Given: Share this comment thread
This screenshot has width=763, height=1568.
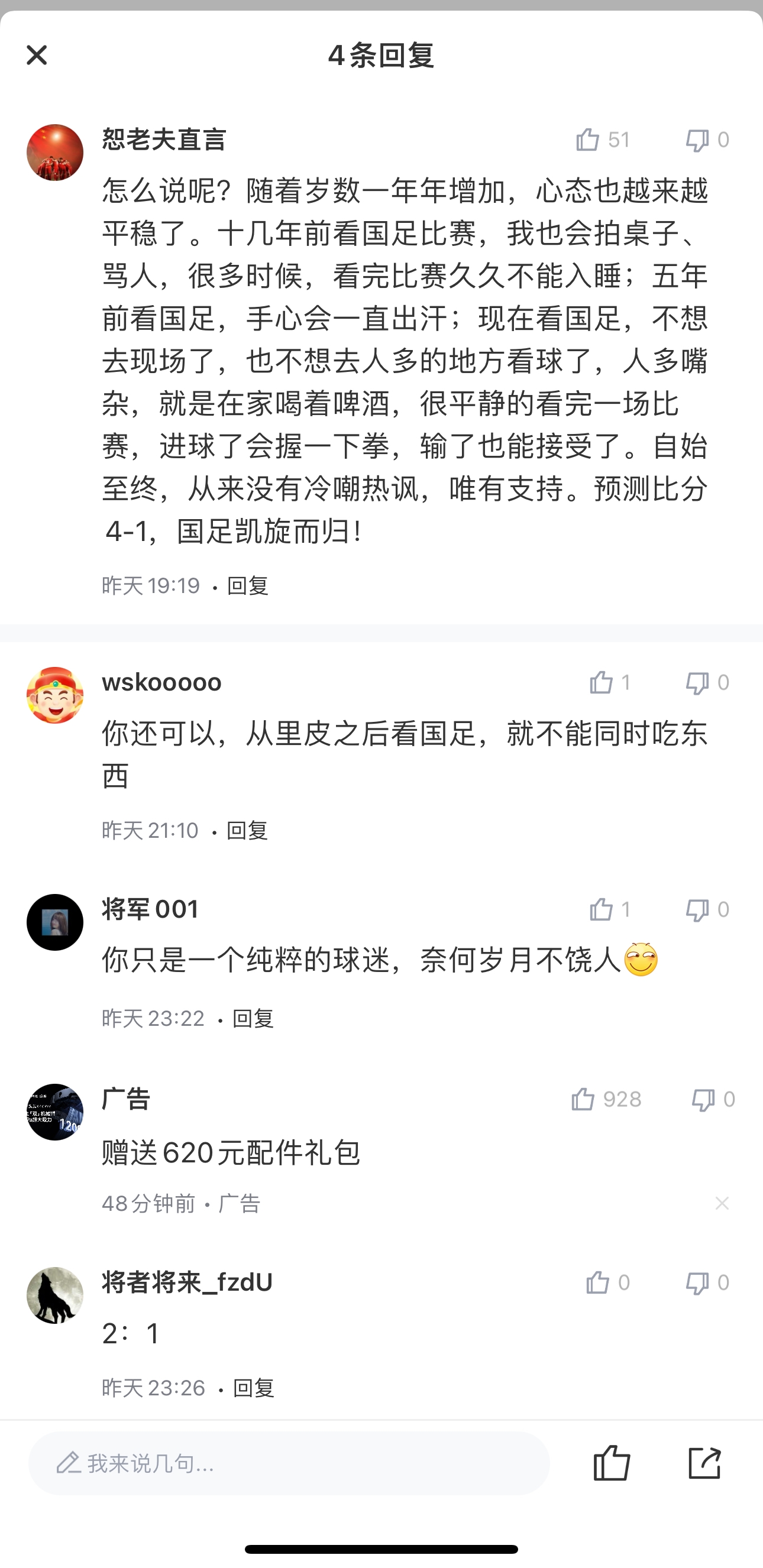Looking at the screenshot, I should pos(704,1463).
